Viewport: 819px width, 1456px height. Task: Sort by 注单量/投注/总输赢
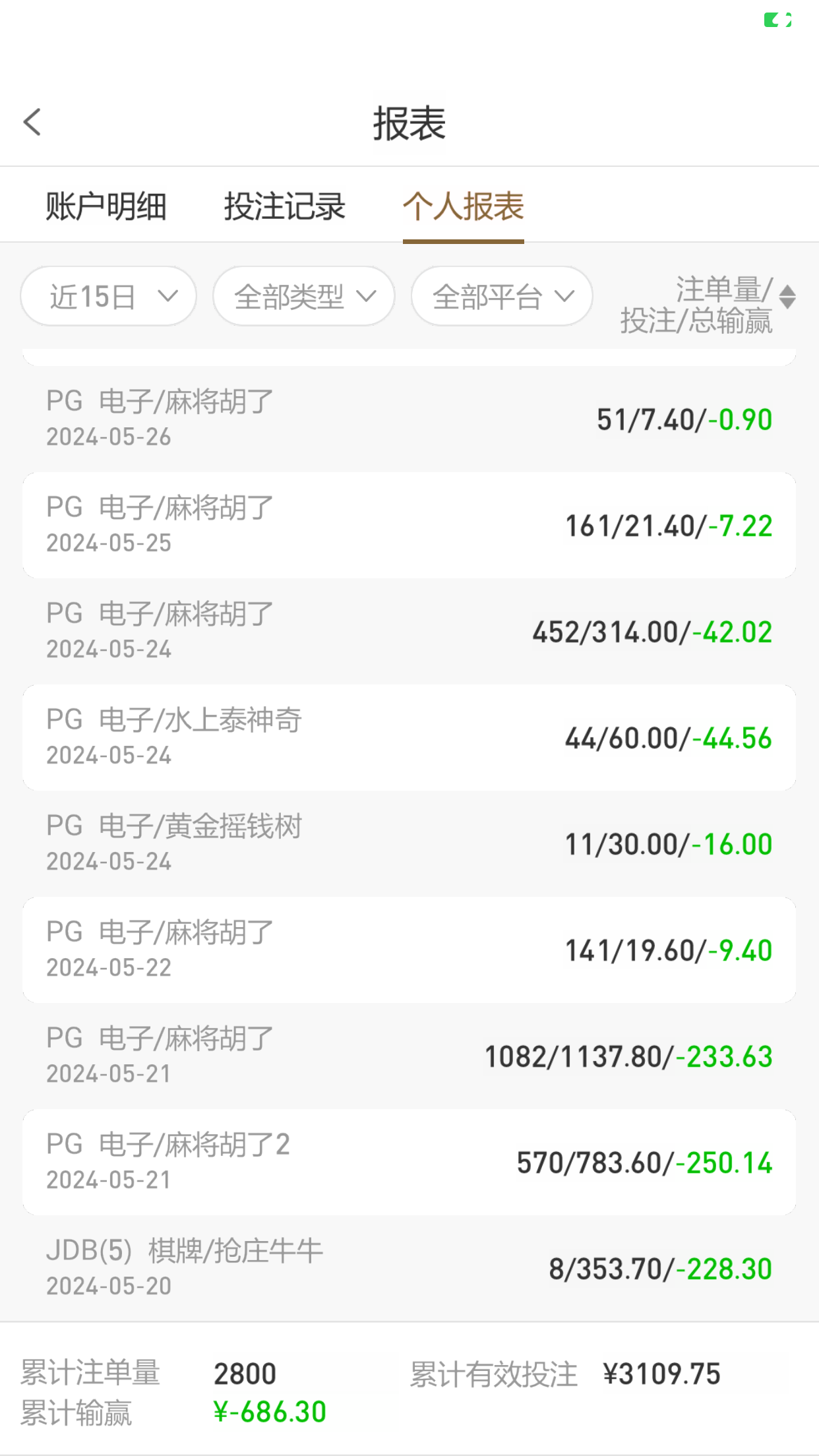[709, 305]
